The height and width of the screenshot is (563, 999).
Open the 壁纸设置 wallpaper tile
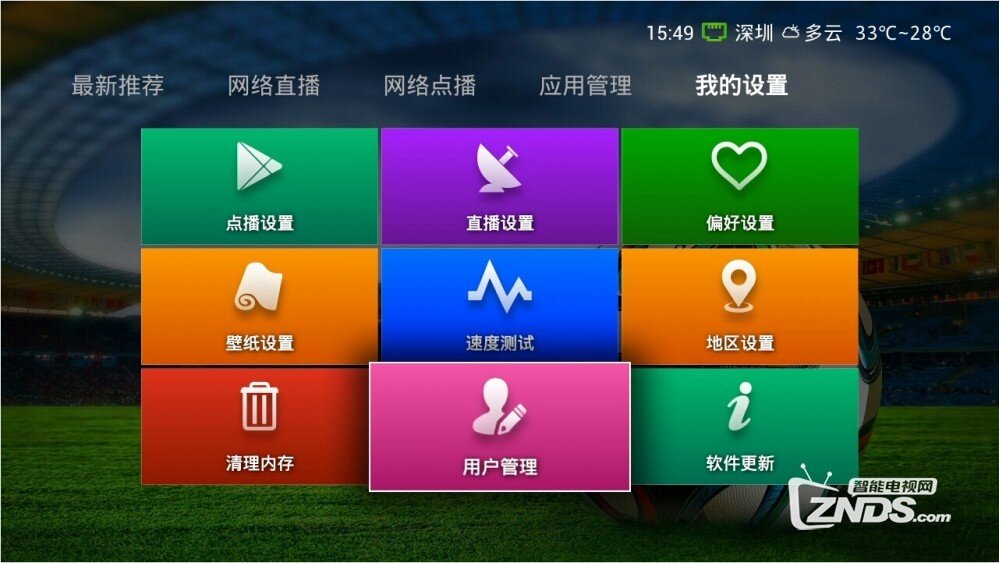tap(259, 306)
